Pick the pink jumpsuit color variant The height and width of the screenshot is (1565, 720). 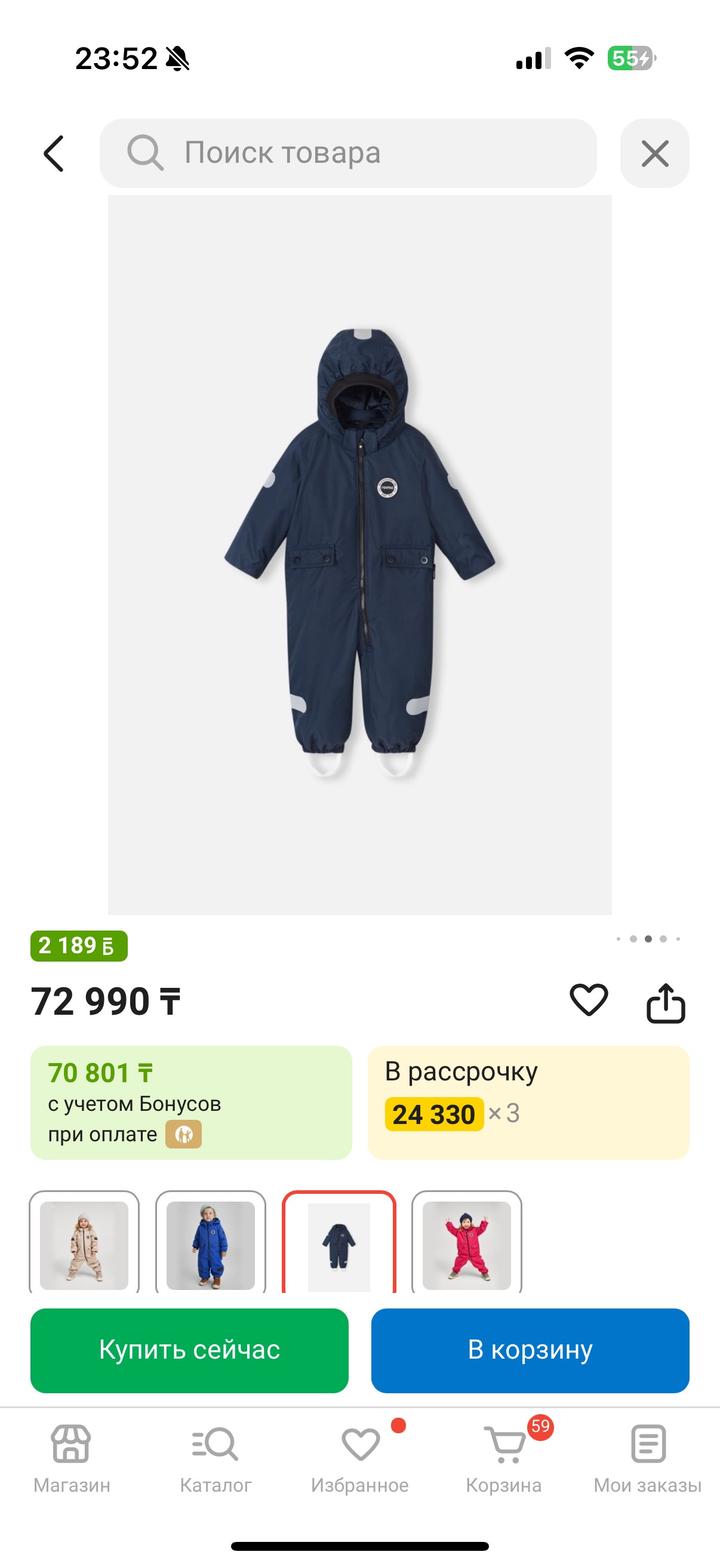tap(466, 1243)
